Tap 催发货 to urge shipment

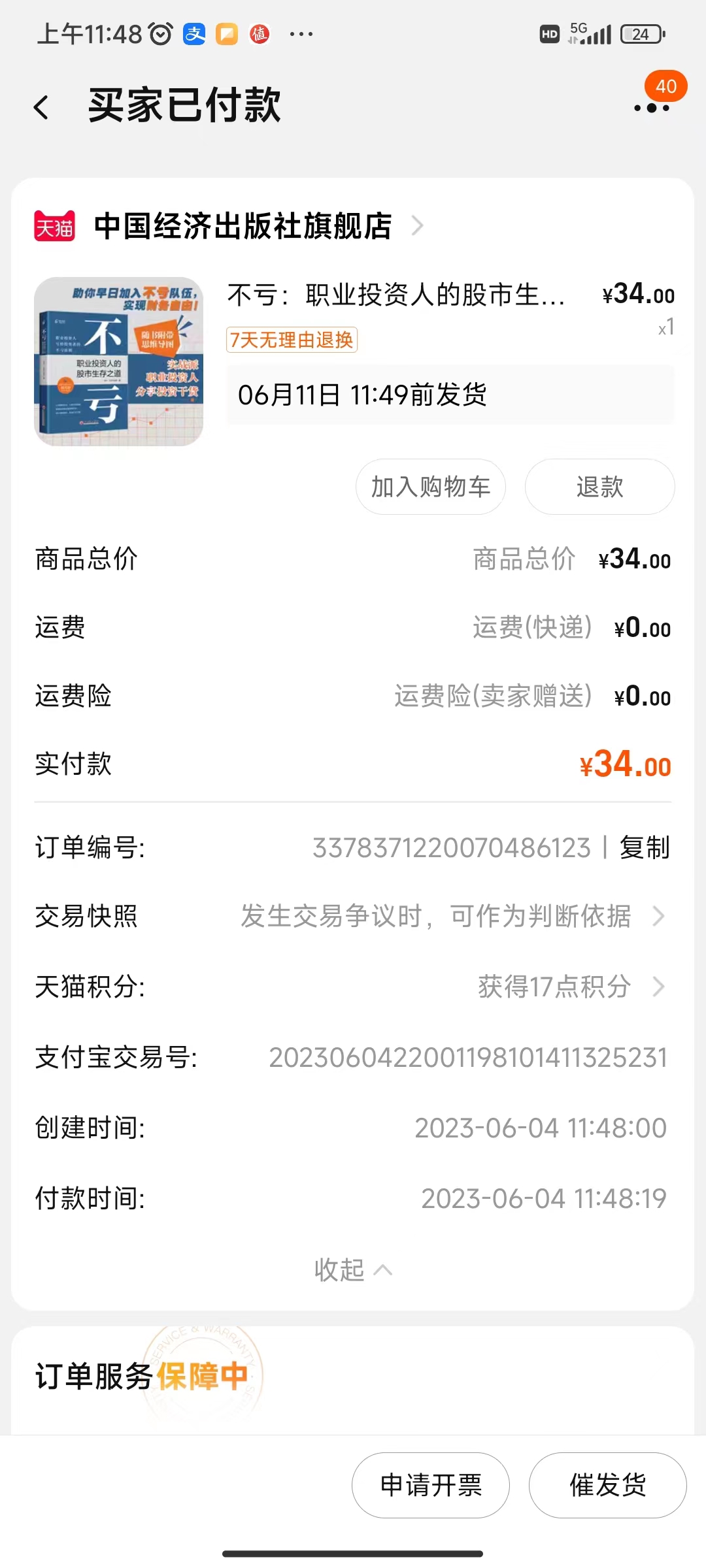[x=607, y=1485]
